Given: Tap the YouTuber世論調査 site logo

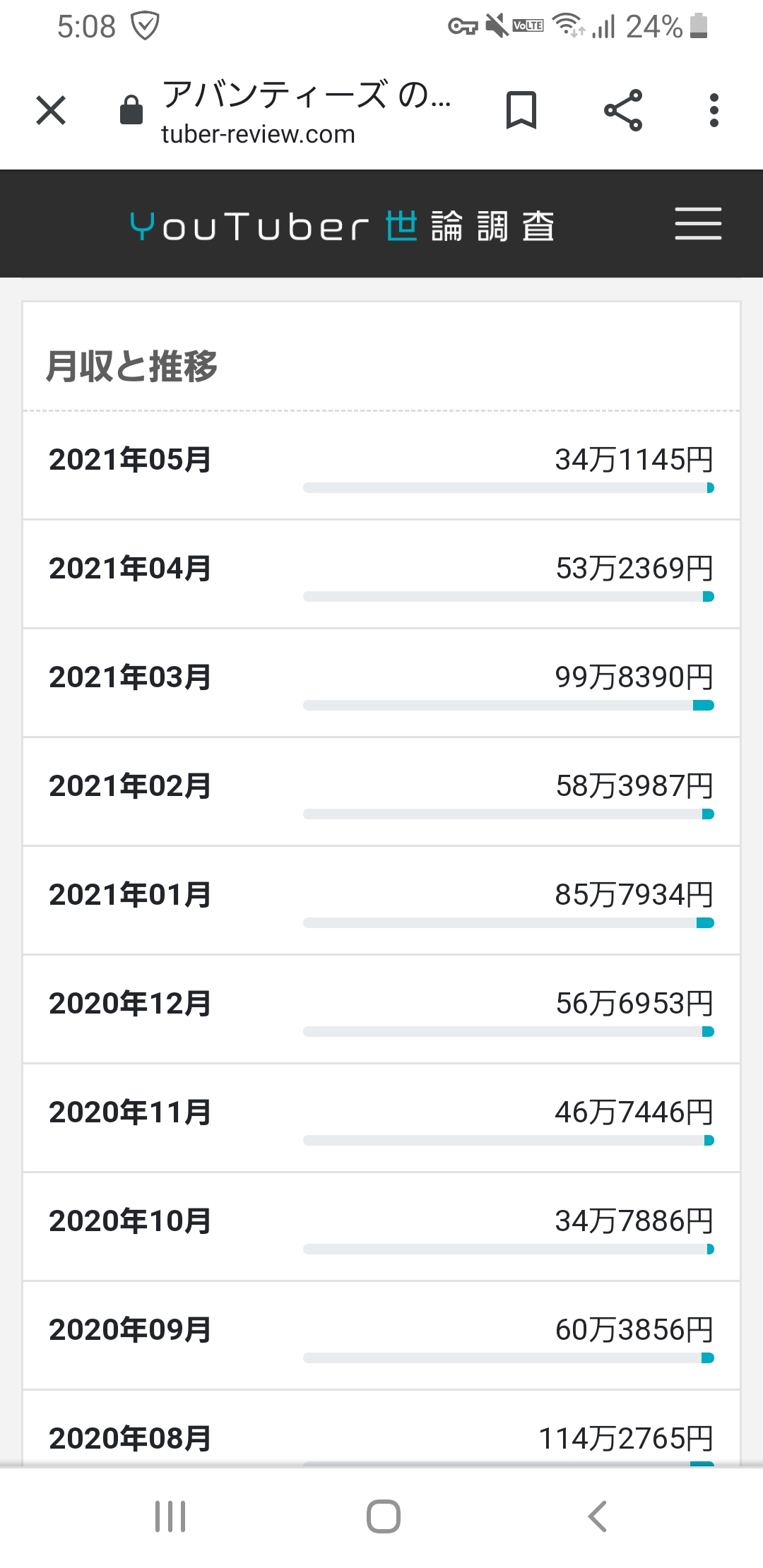Looking at the screenshot, I should point(343,226).
